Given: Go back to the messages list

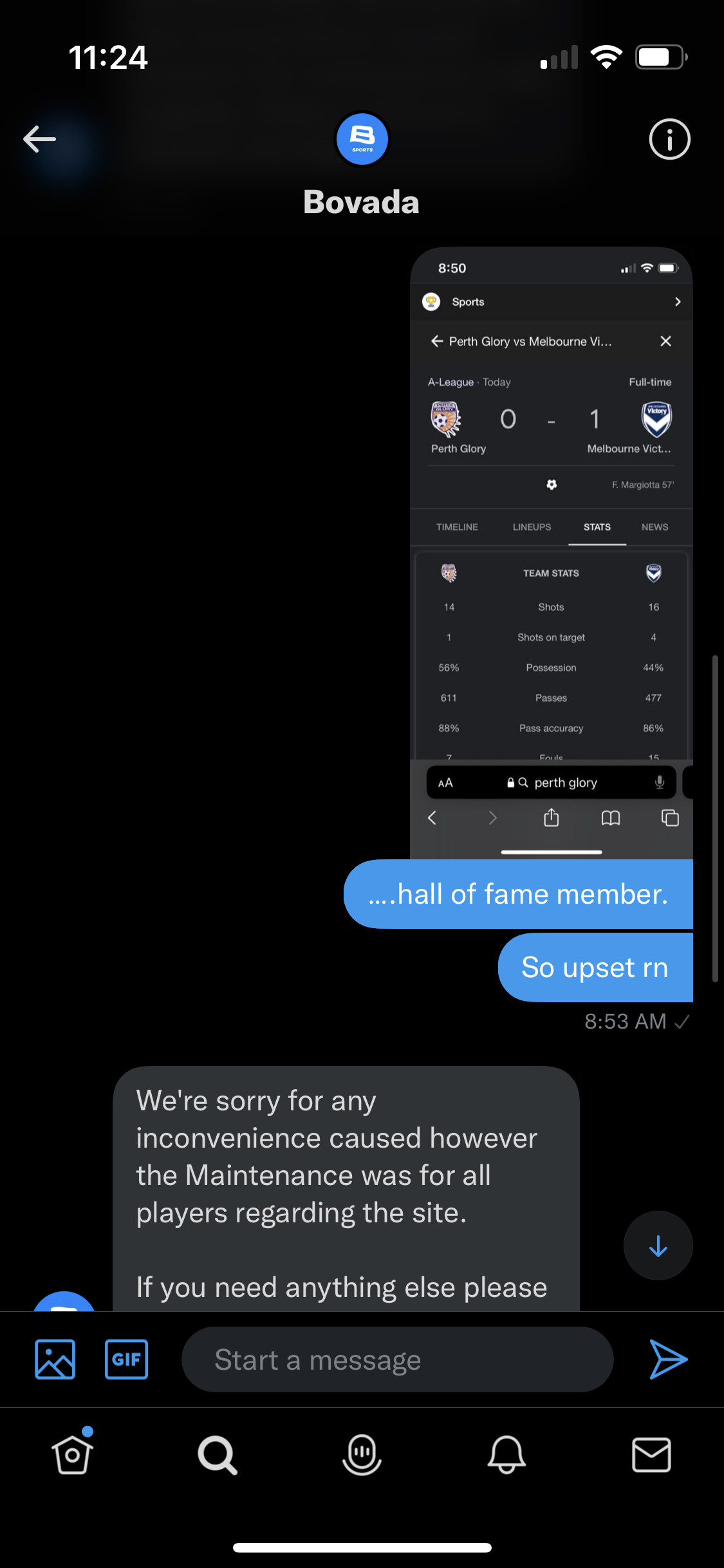Looking at the screenshot, I should (x=40, y=139).
